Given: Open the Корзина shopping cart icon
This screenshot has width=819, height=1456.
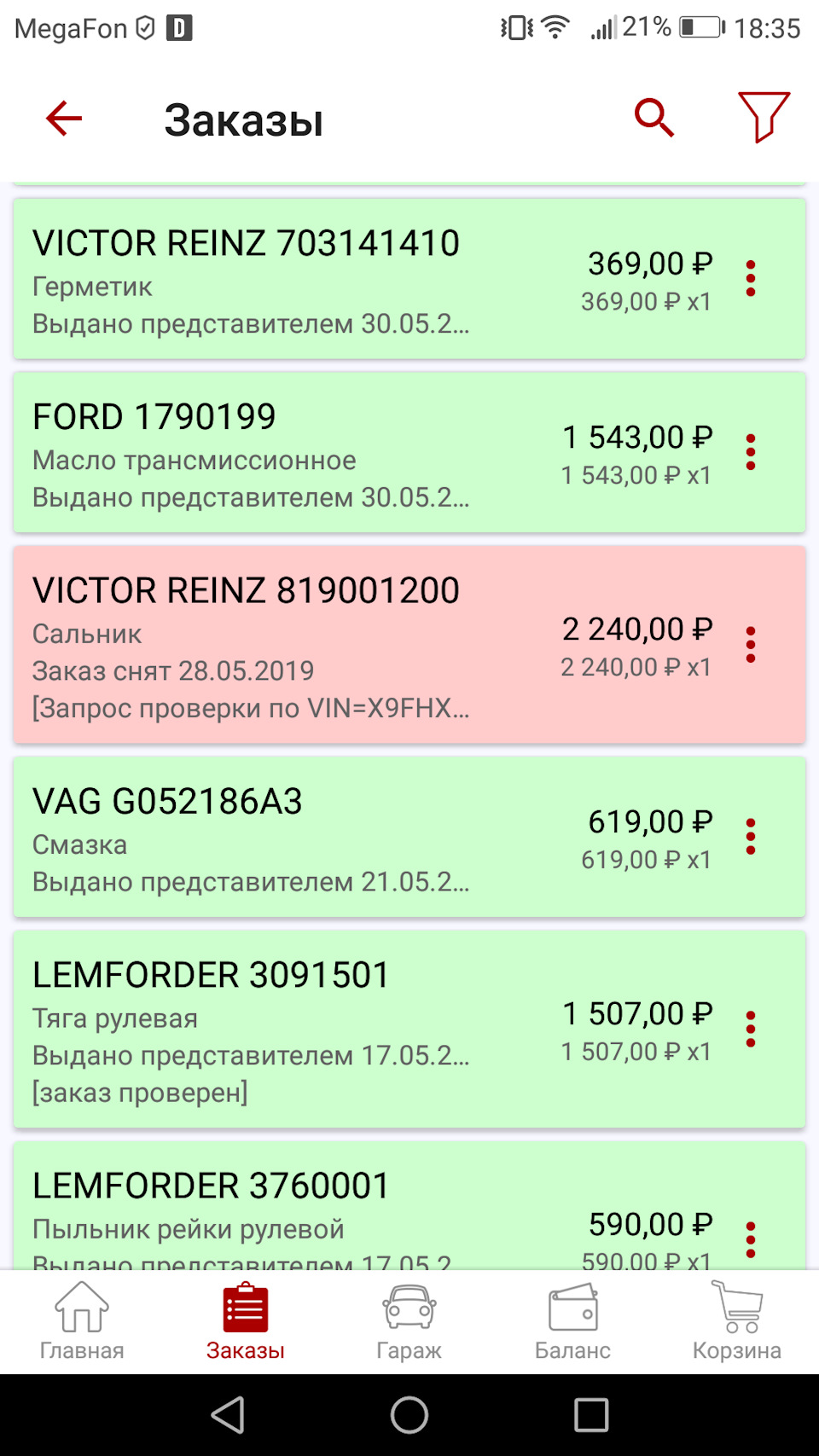Looking at the screenshot, I should (x=737, y=1306).
